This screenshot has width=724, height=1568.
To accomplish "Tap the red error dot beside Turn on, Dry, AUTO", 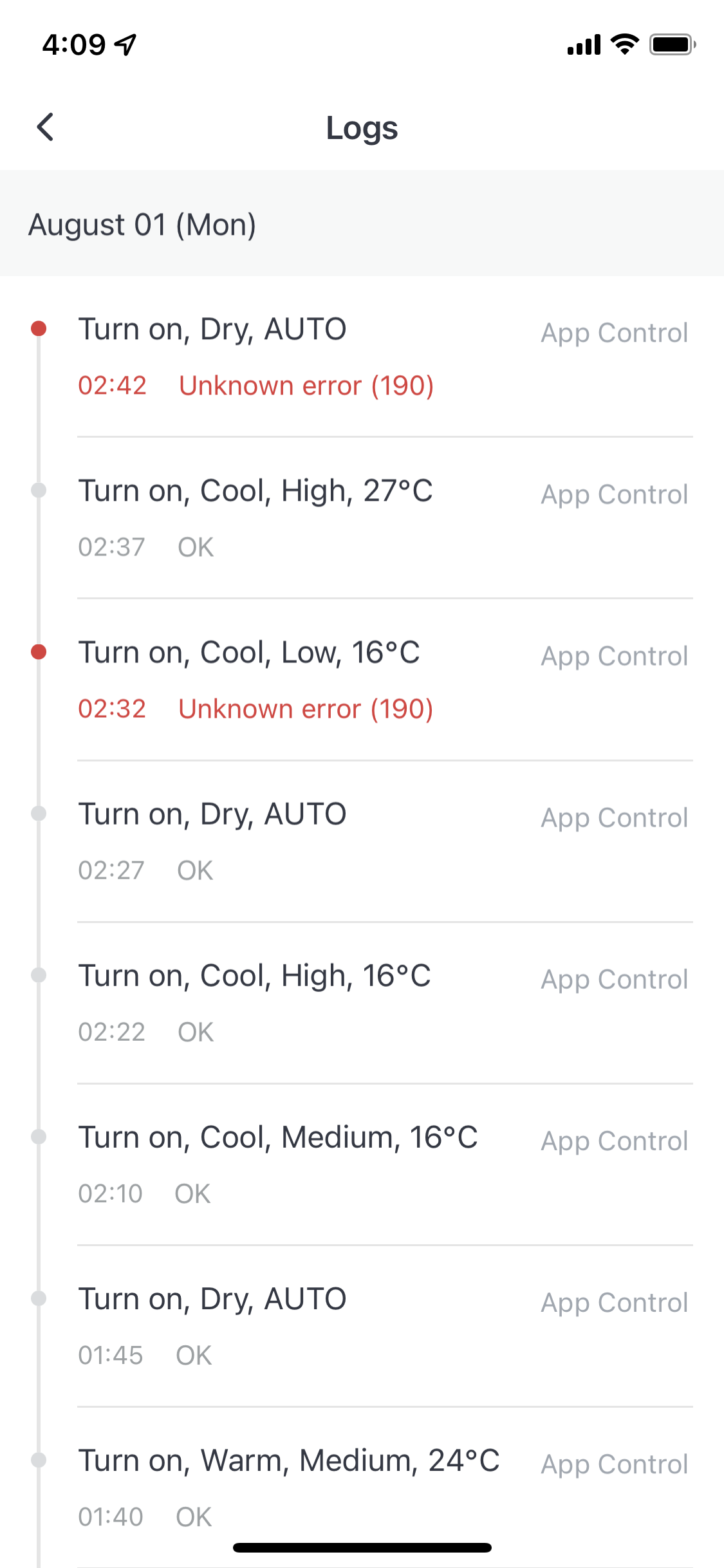I will pos(39,328).
